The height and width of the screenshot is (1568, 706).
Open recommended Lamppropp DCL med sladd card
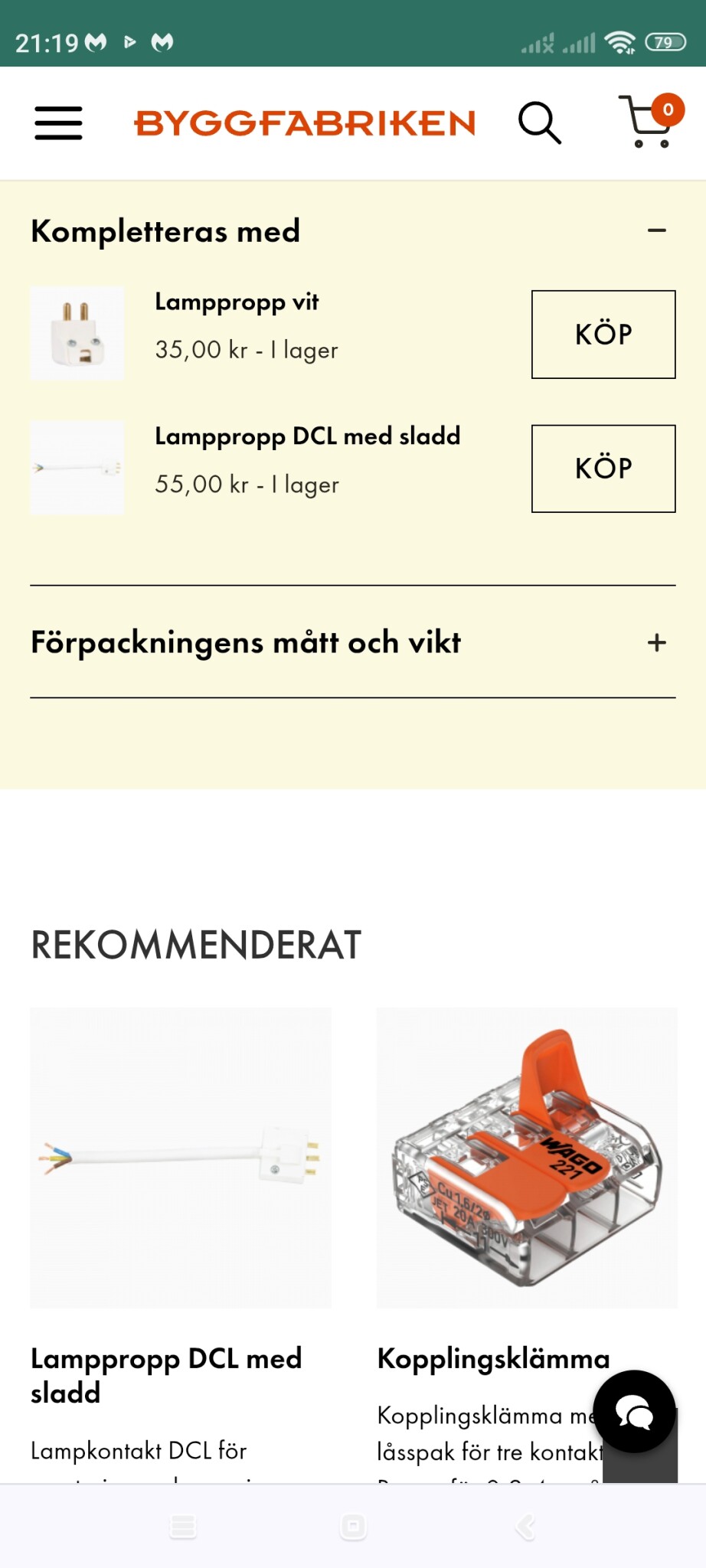coord(181,1158)
